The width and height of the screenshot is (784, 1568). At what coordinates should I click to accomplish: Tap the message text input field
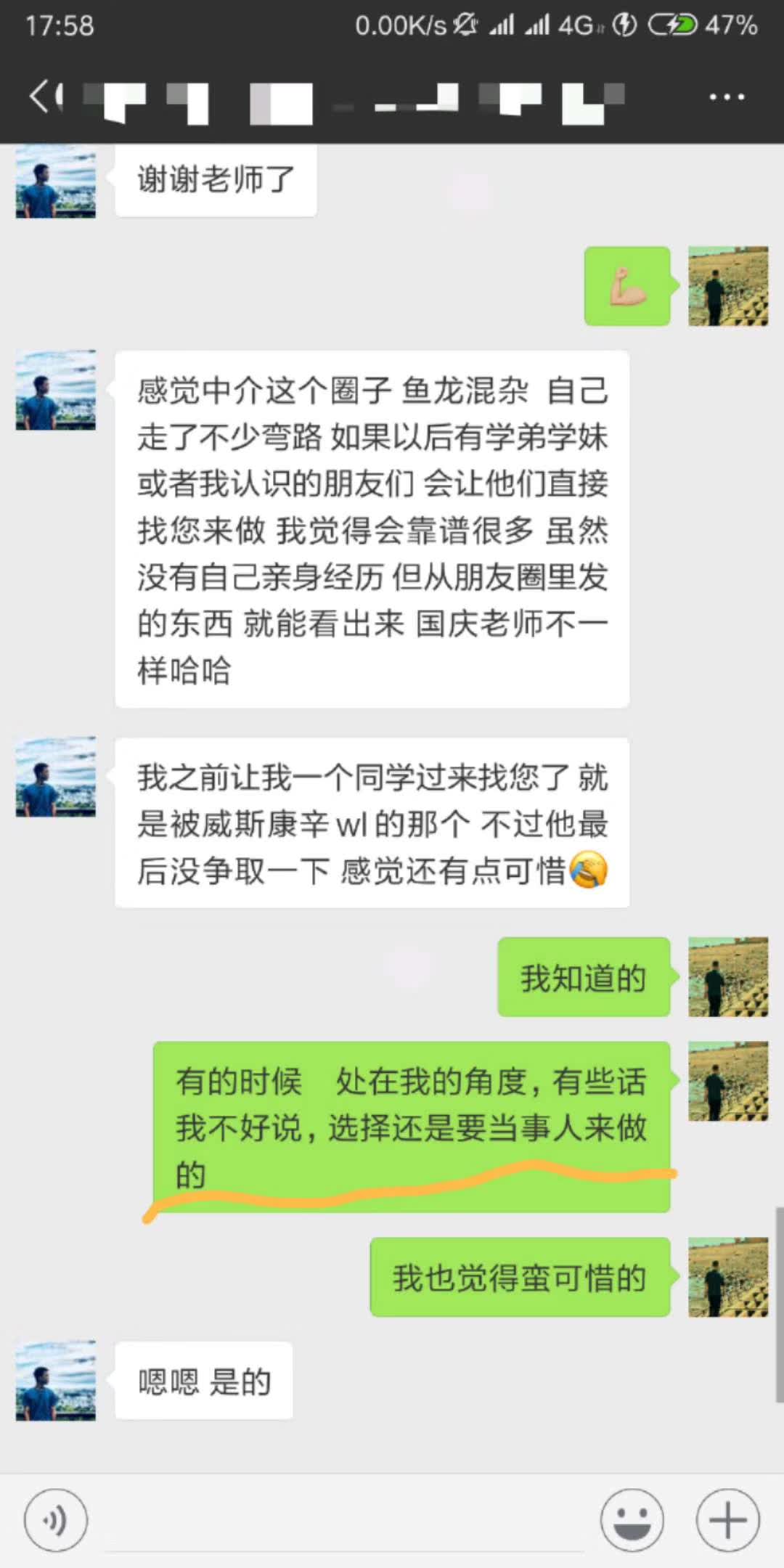pos(345,1521)
